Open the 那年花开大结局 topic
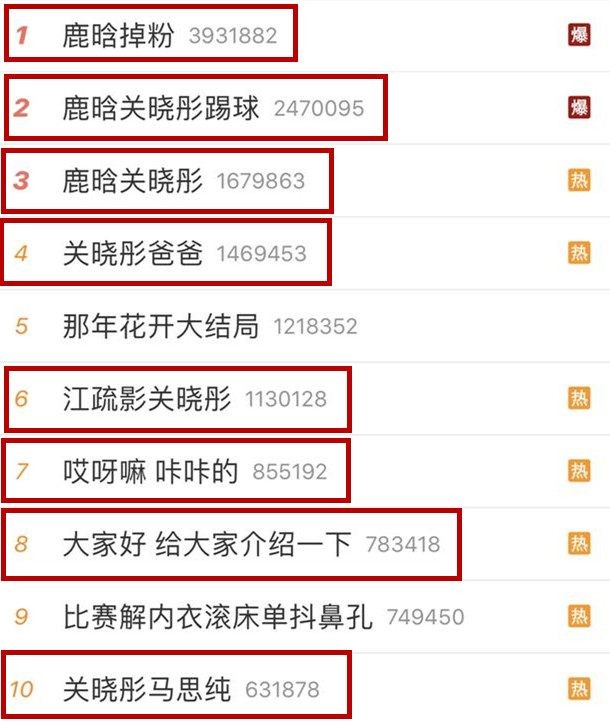This screenshot has width=610, height=722. pyautogui.click(x=160, y=326)
